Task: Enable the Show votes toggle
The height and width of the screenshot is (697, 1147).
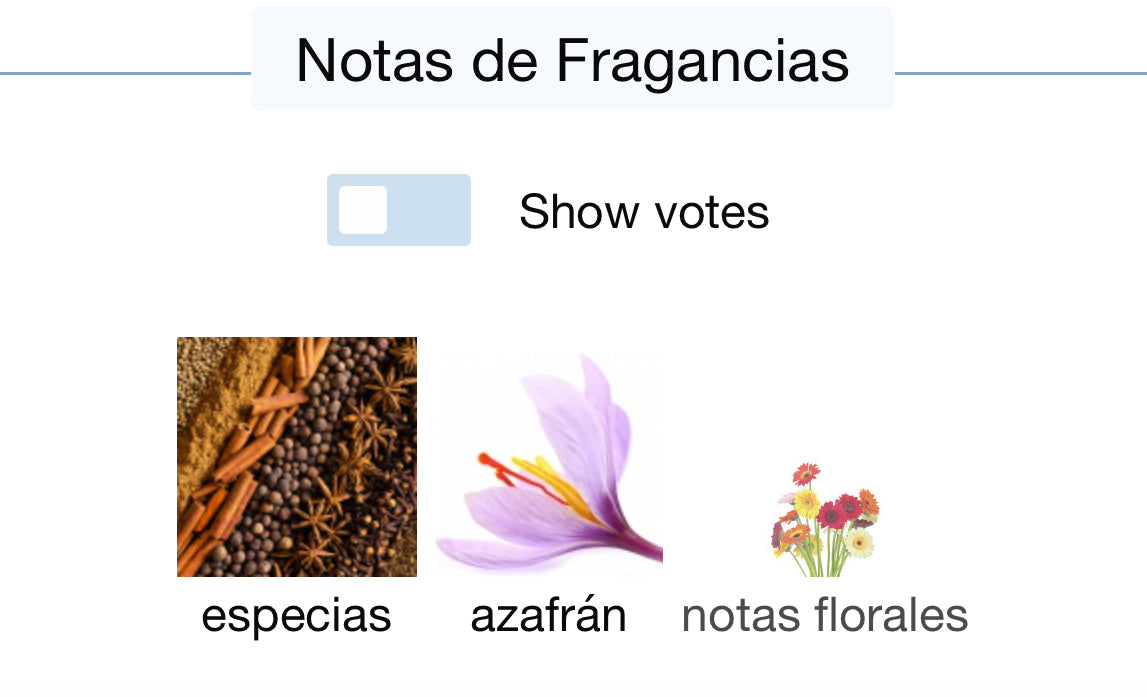Action: click(398, 210)
